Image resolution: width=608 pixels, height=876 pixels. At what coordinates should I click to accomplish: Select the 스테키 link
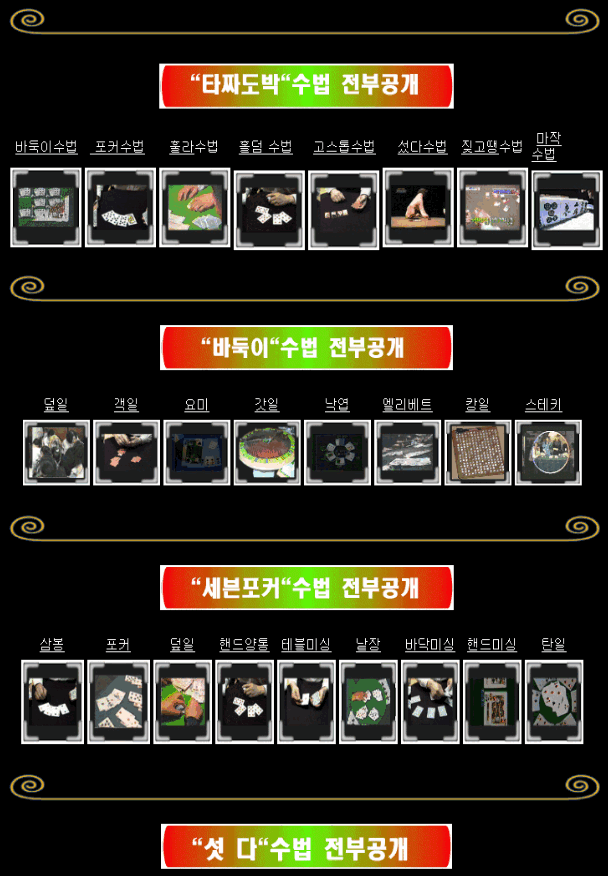(x=543, y=405)
